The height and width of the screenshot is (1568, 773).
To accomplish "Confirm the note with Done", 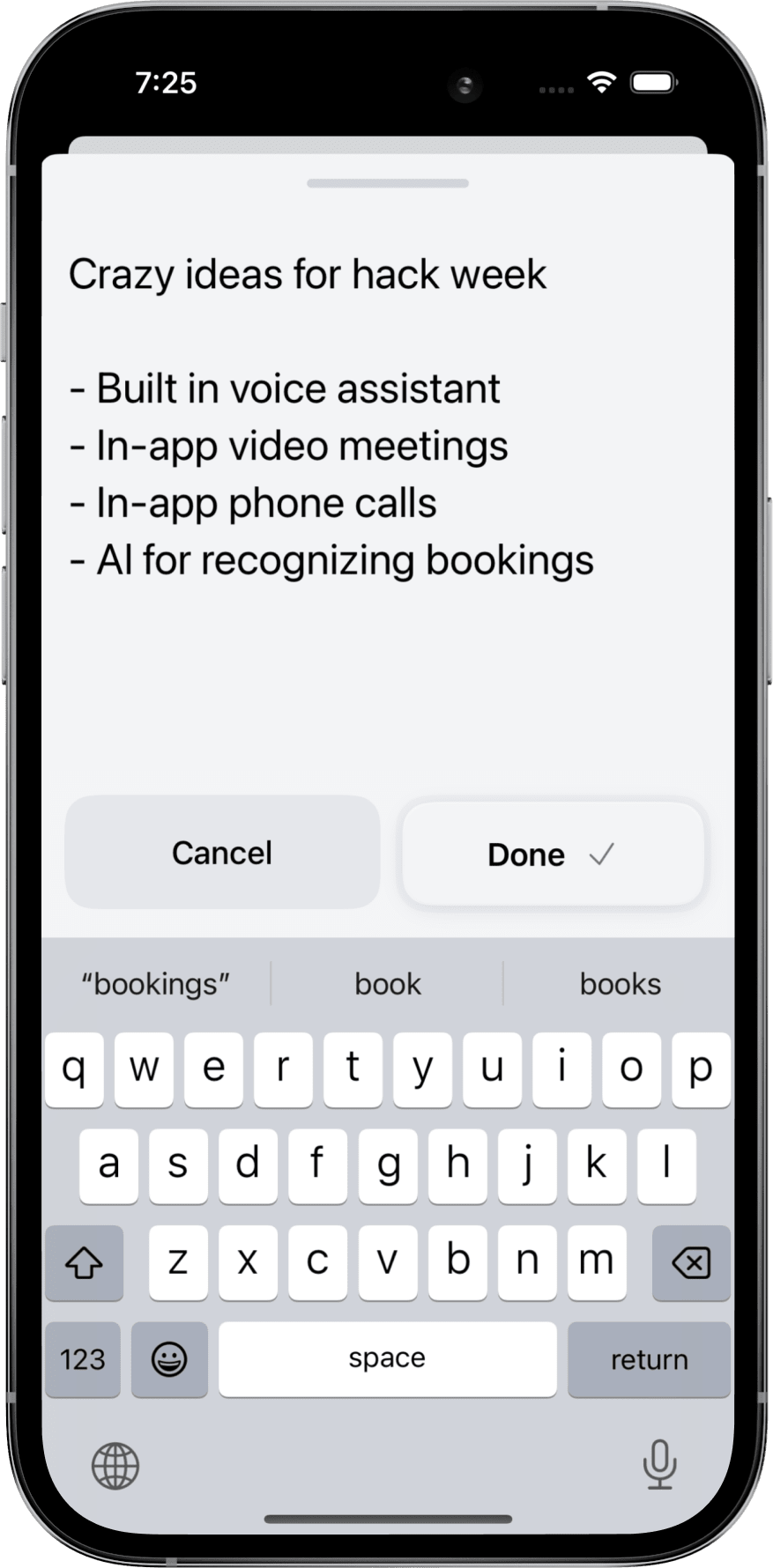I will 553,854.
